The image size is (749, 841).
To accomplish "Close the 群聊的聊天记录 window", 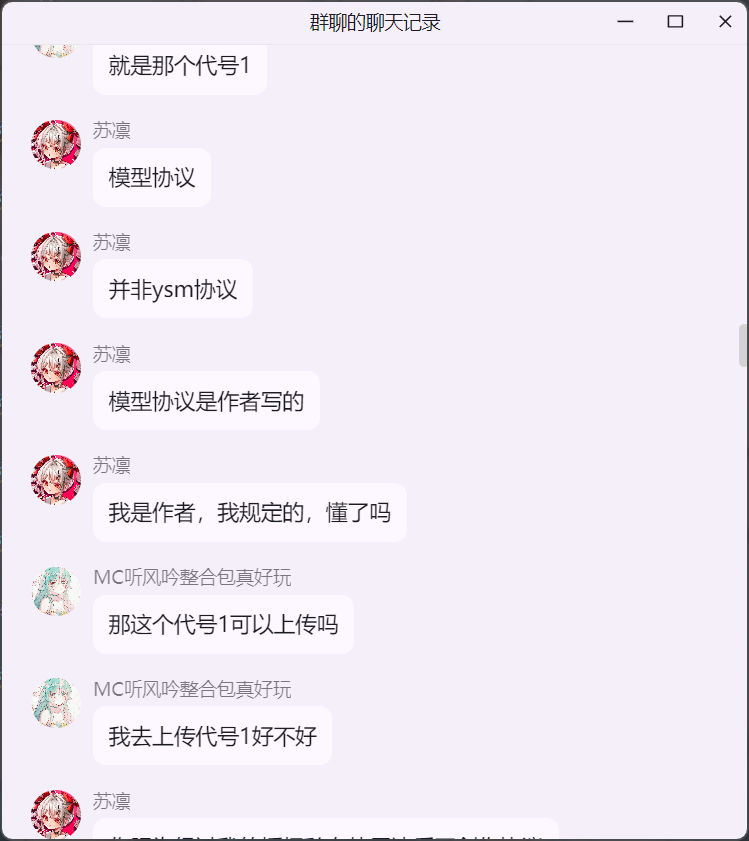I will 725,22.
